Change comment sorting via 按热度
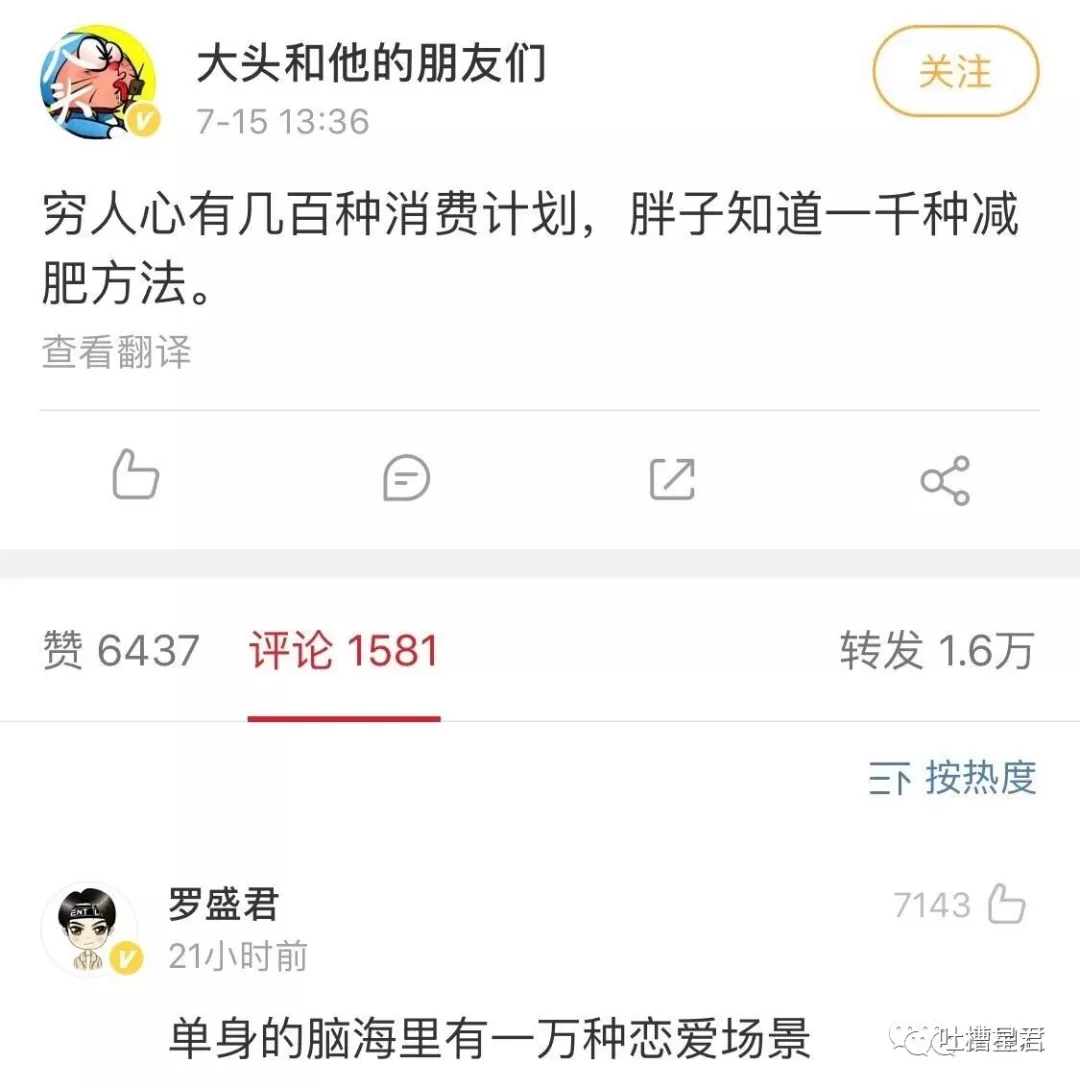Viewport: 1080px width, 1087px height. coord(953,778)
